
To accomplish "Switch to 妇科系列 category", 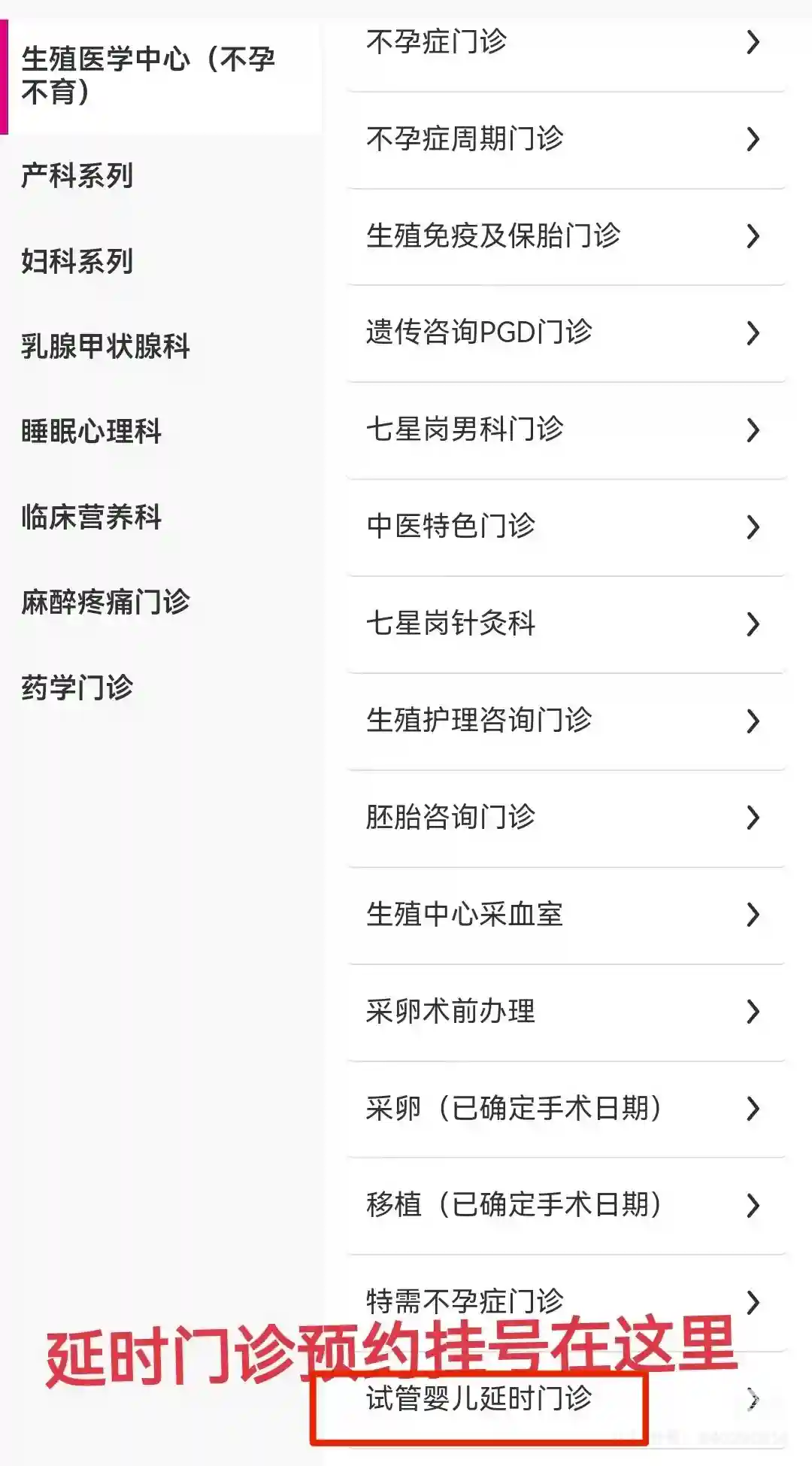I will 78,261.
